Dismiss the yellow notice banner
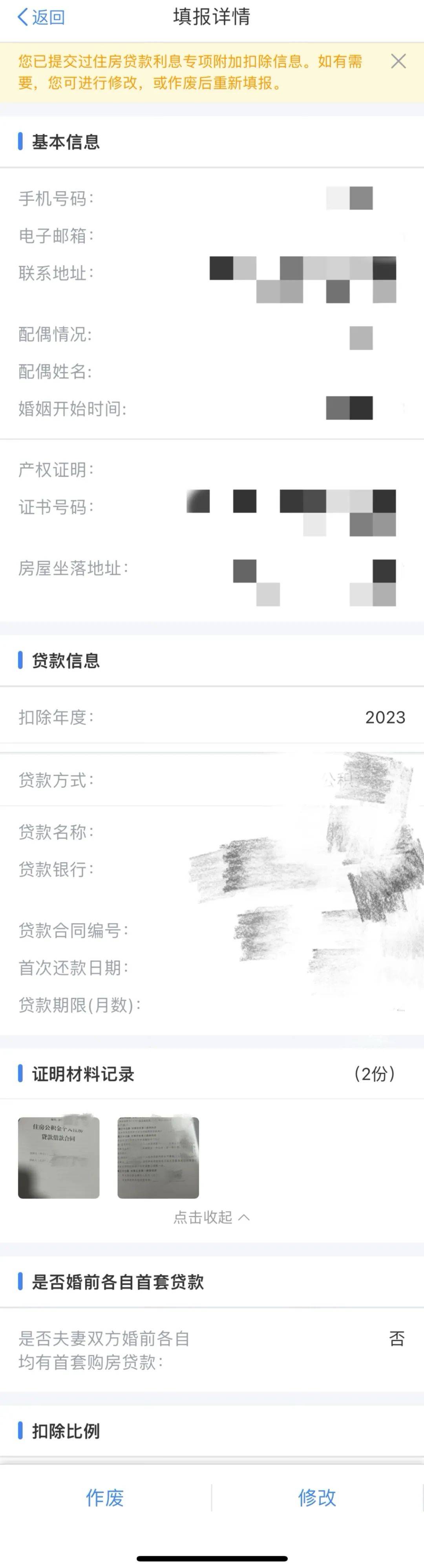This screenshot has width=424, height=1568. coord(398,62)
